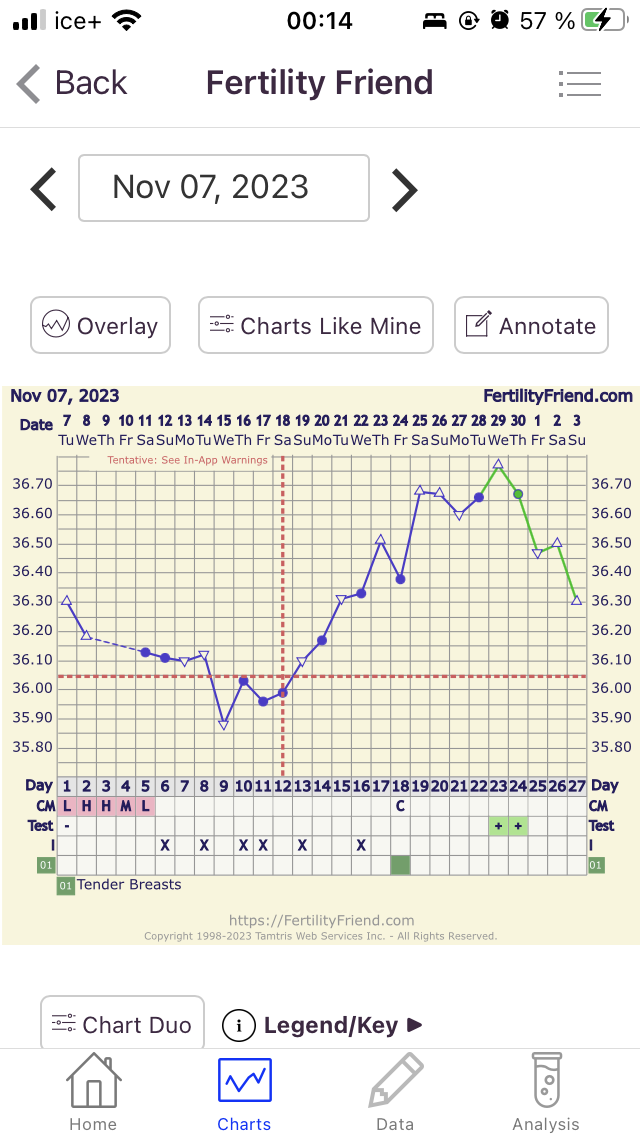This screenshot has height=1136, width=640.
Task: Switch to the Data tab
Action: 395,1092
